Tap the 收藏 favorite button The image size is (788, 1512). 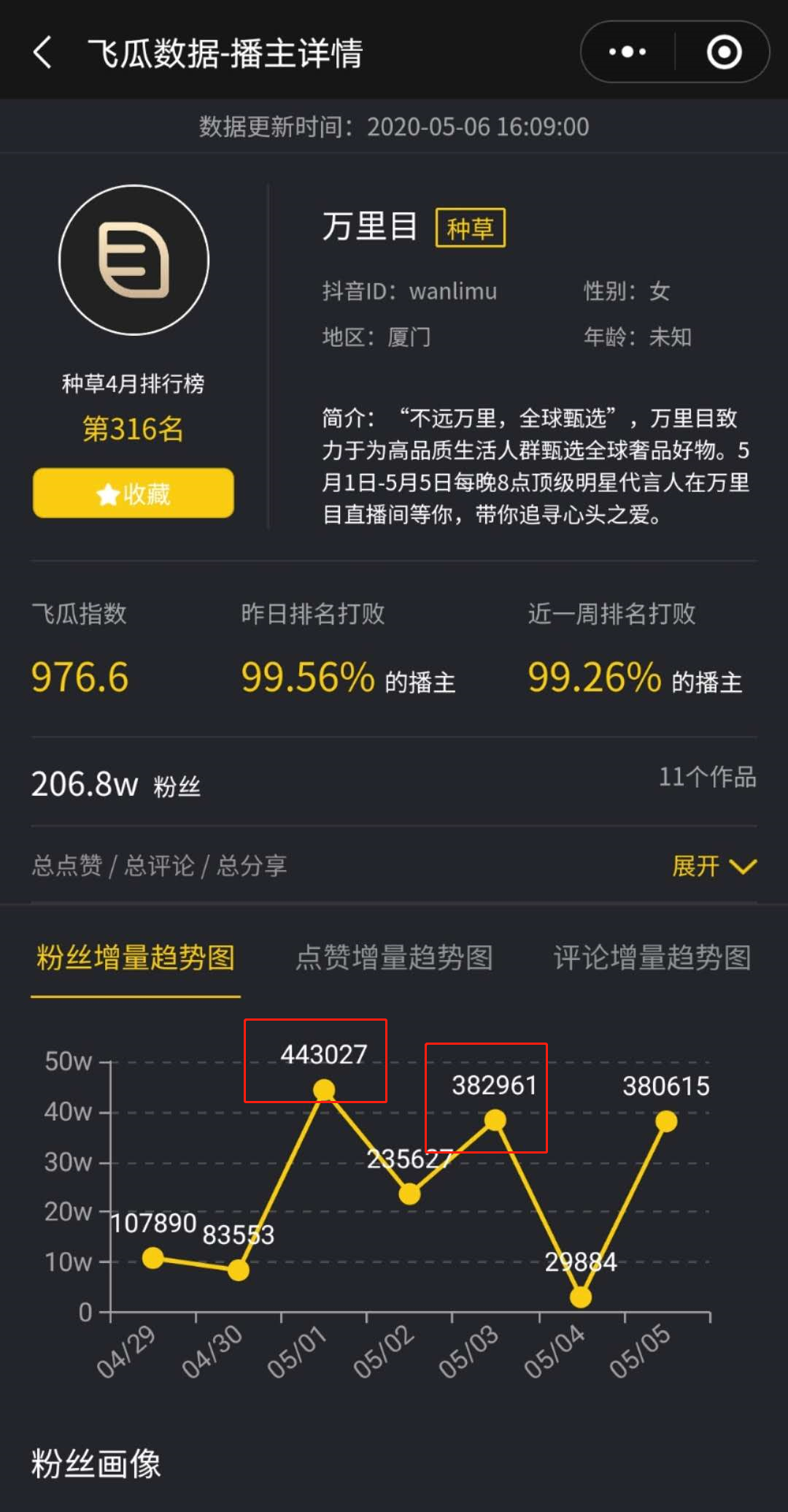click(134, 494)
